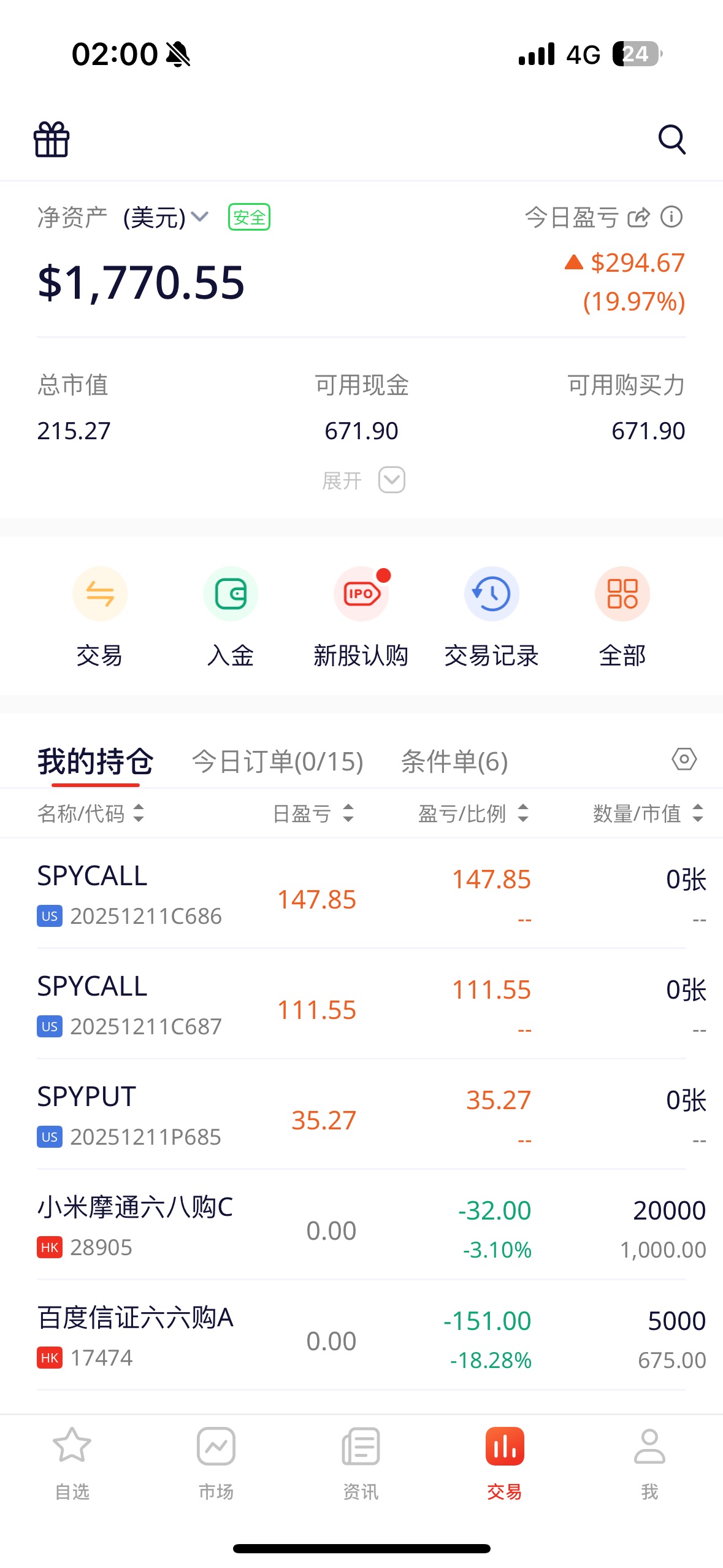Open the gift rewards icon
Viewport: 723px width, 1568px height.
pyautogui.click(x=52, y=139)
